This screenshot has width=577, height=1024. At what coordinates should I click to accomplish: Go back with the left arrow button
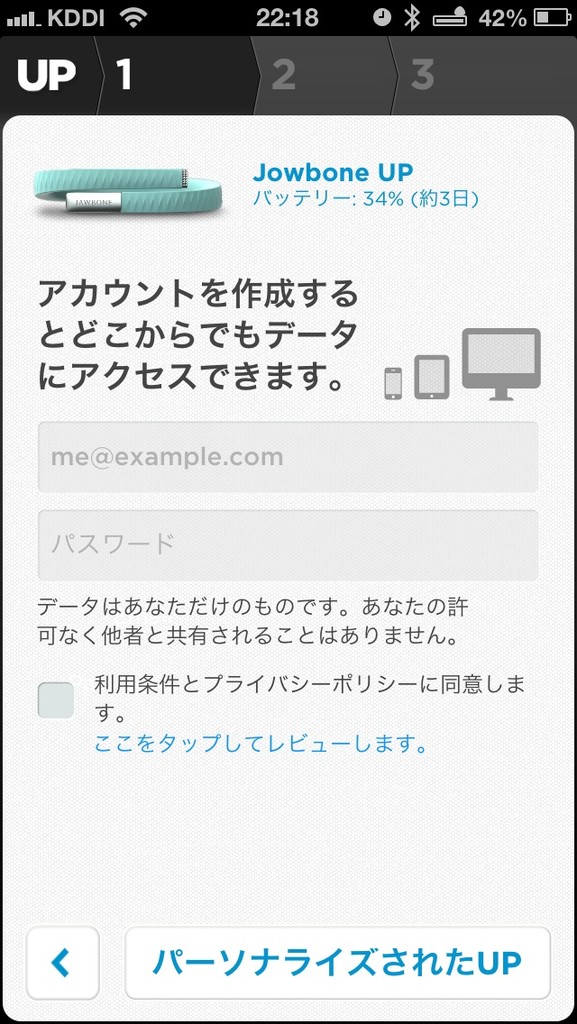tap(63, 963)
